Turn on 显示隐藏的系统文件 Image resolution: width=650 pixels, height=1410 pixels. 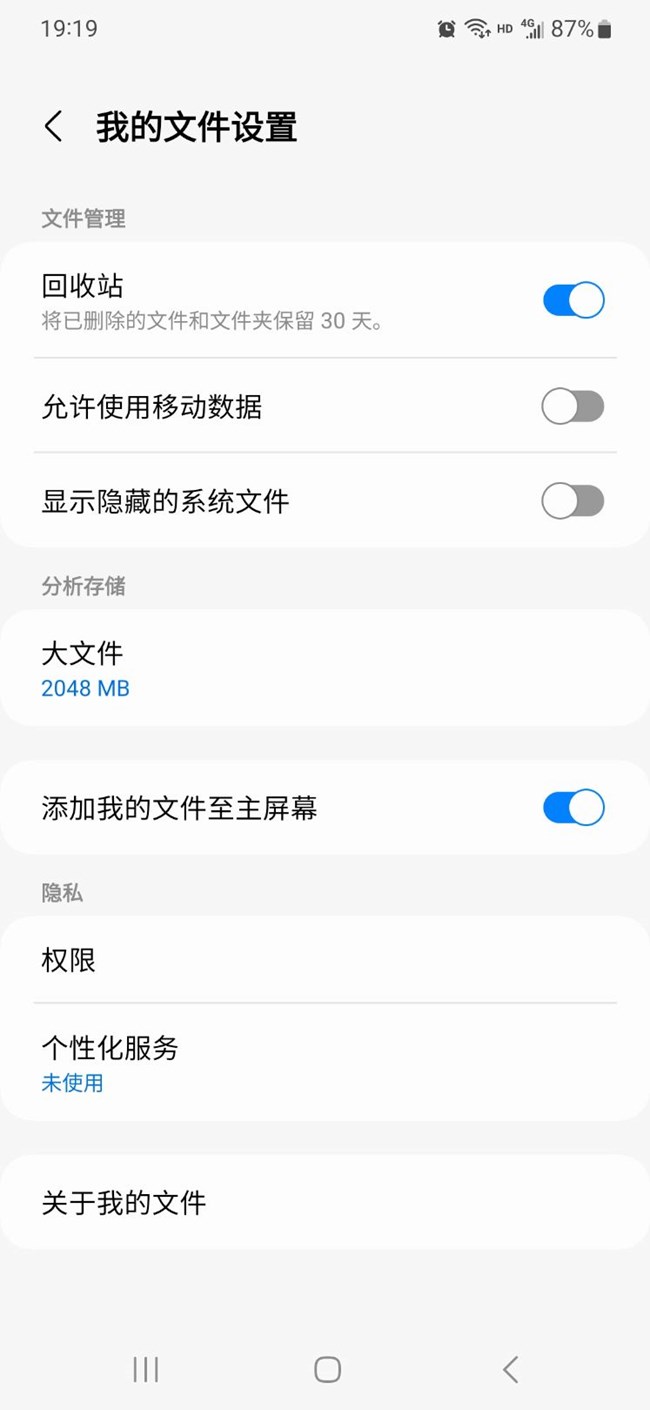(574, 501)
